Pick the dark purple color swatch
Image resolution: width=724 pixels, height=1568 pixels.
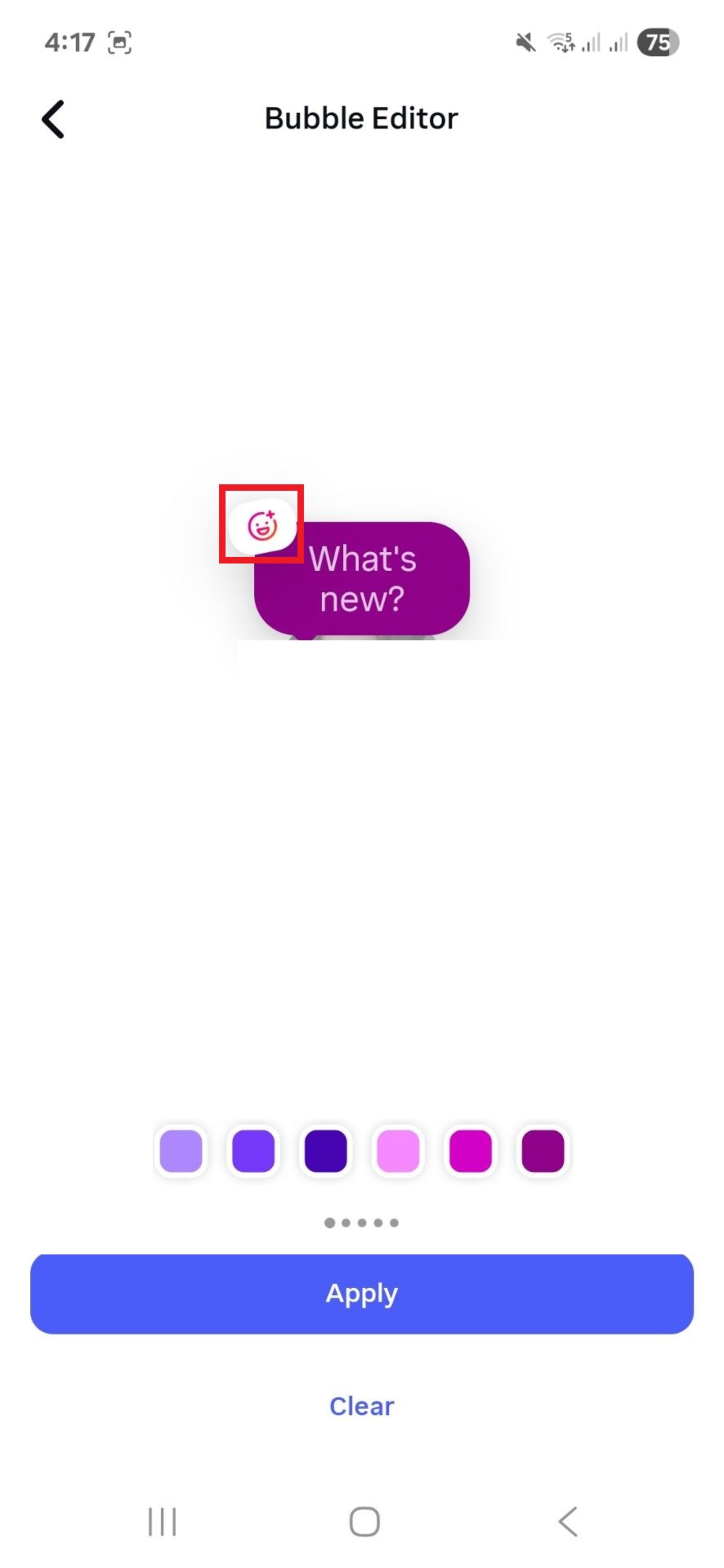543,1150
